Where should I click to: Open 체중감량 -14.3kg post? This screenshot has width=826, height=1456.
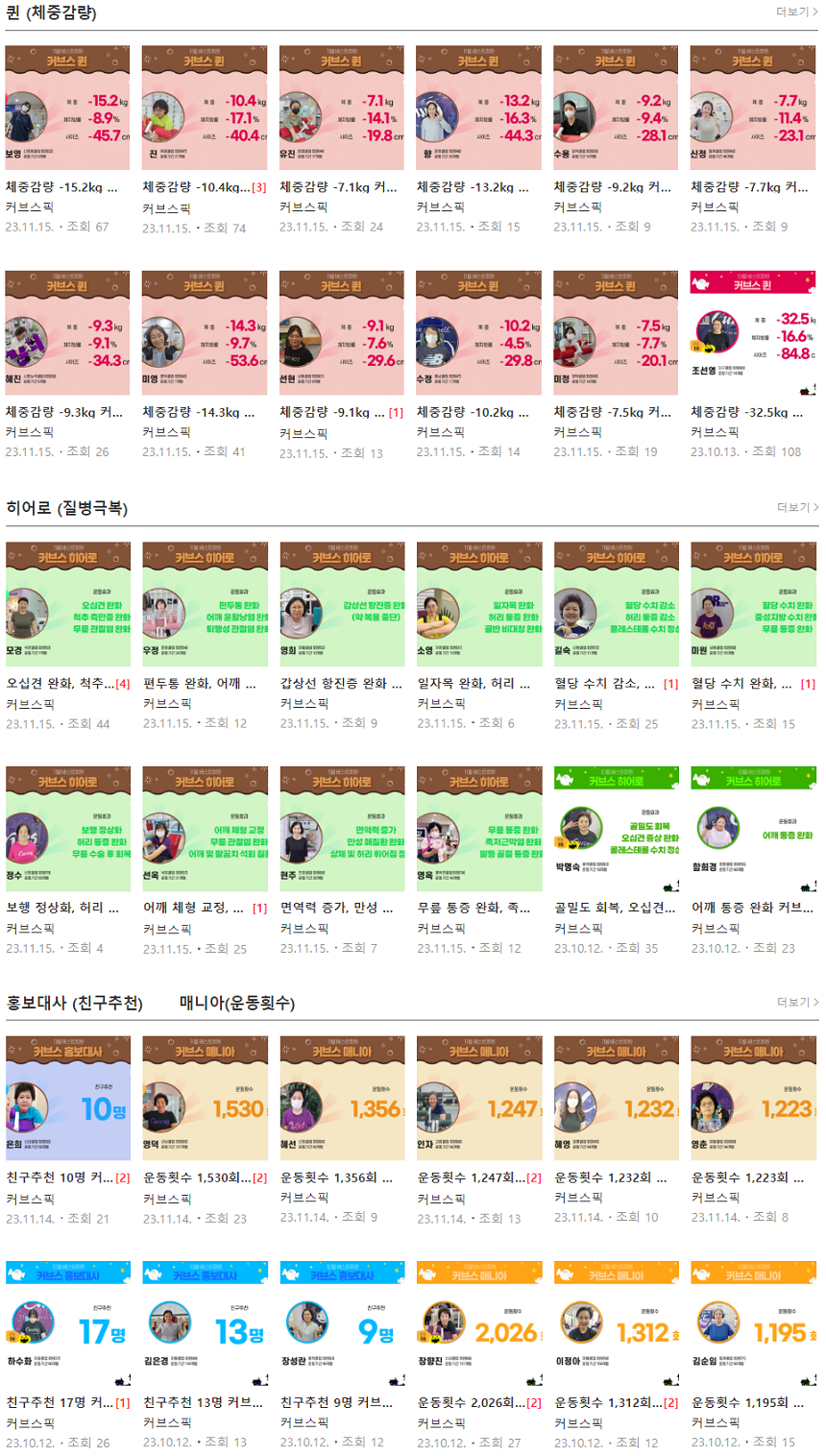(199, 413)
